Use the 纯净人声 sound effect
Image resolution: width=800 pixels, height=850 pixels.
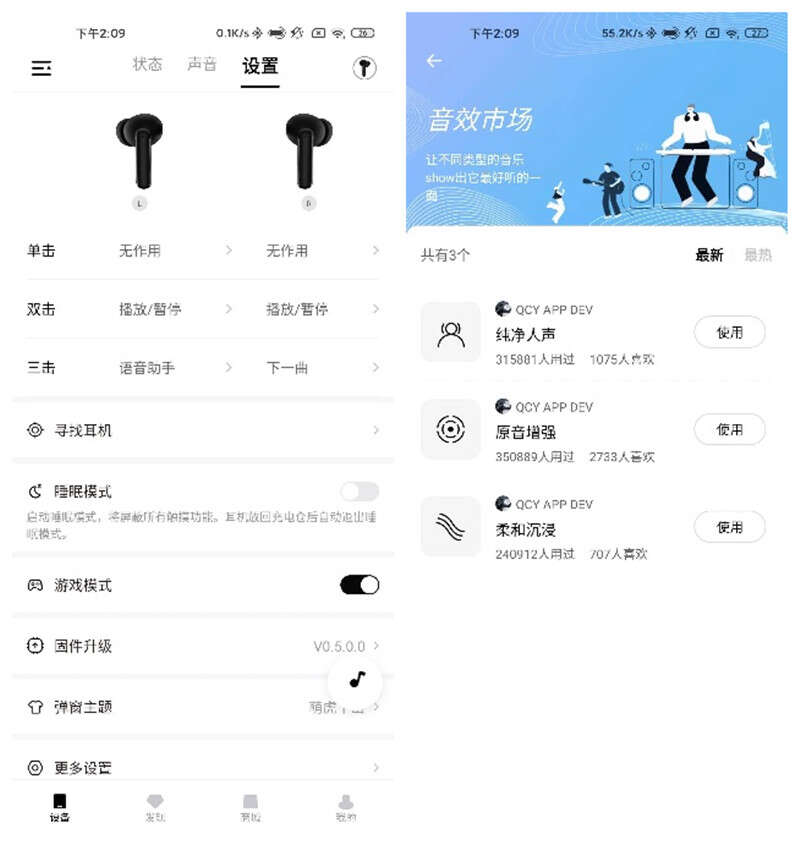729,332
